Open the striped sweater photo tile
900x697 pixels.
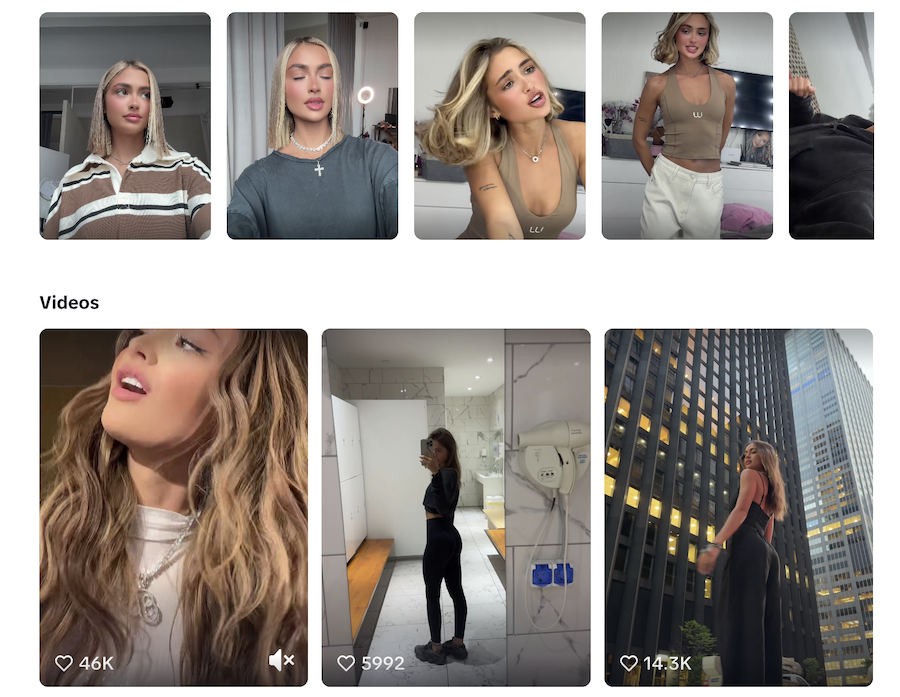point(125,126)
